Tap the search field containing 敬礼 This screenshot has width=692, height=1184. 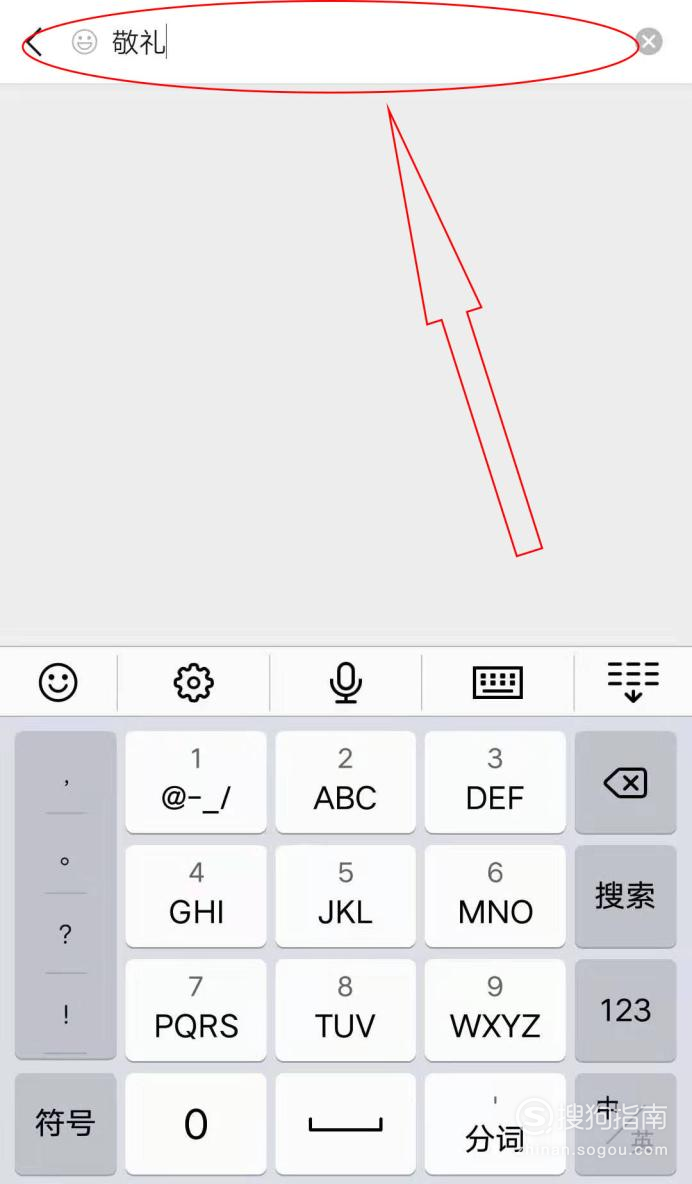355,42
